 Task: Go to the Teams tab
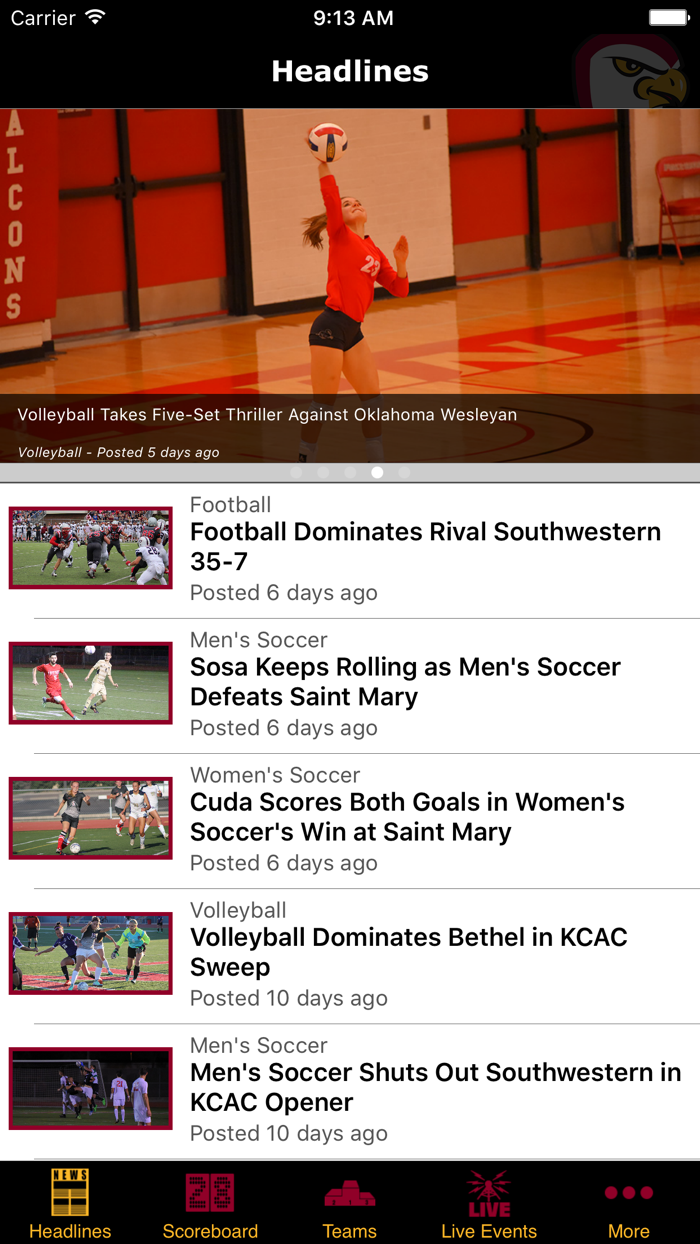[x=350, y=1203]
